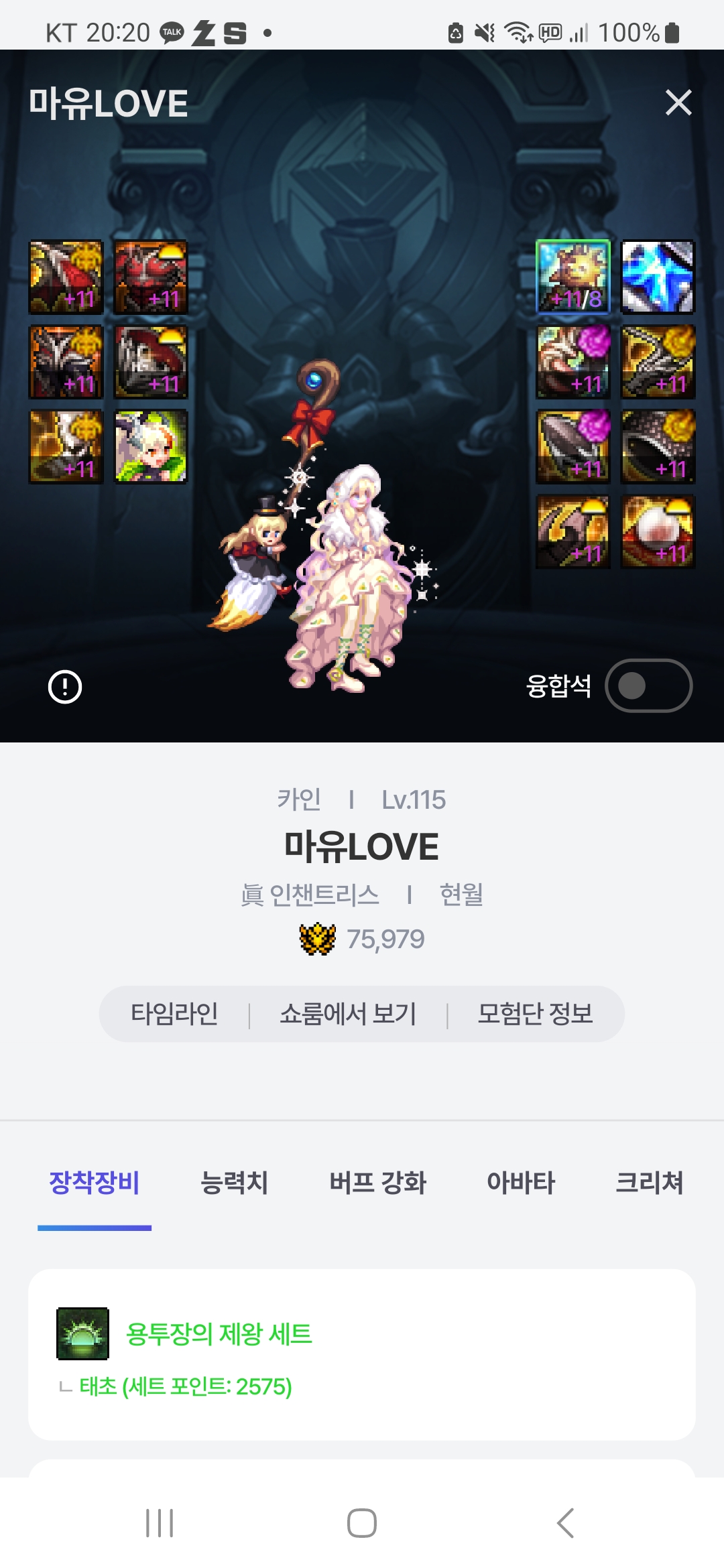Open recent apps from the navigation bar
The image size is (724, 1568).
coord(160,1522)
